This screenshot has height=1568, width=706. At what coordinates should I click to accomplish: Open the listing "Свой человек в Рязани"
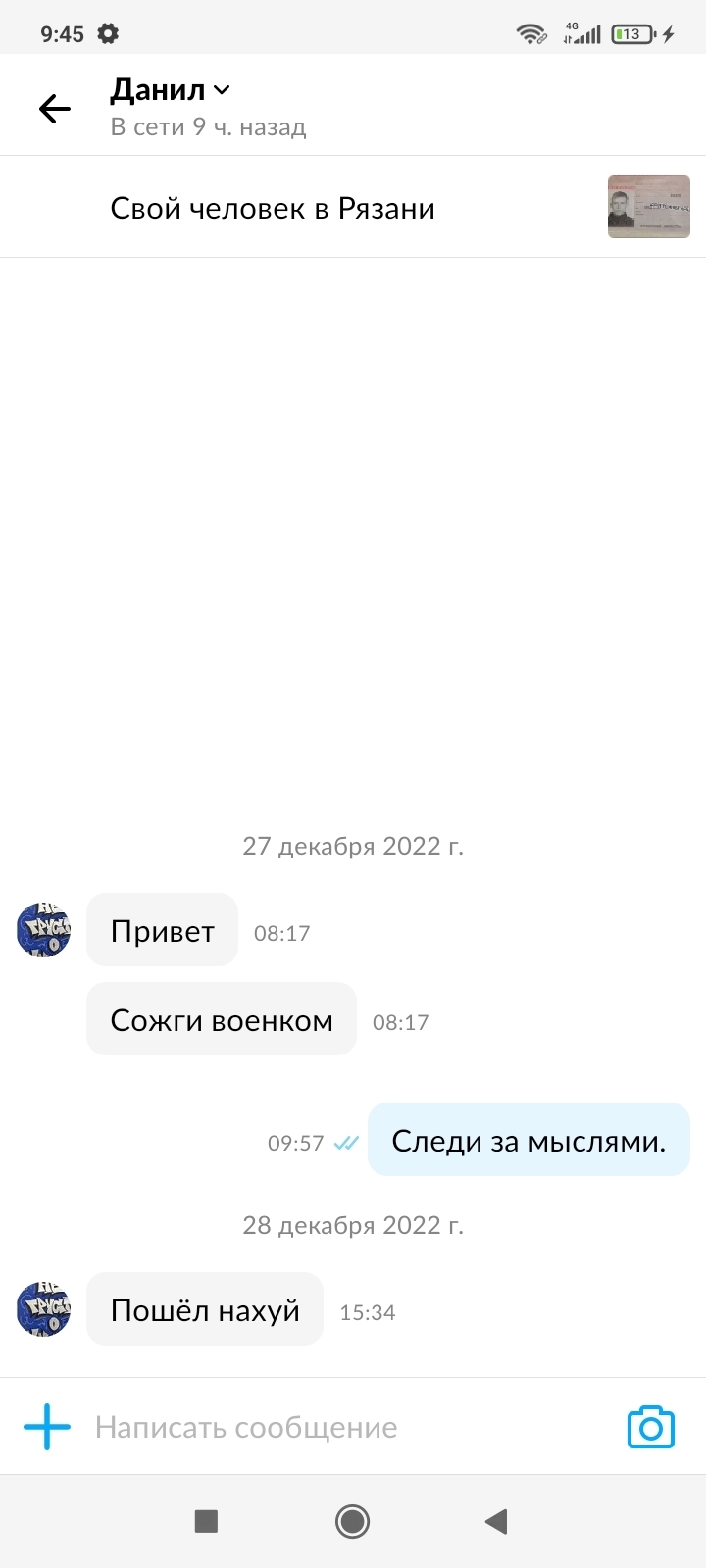tap(353, 207)
